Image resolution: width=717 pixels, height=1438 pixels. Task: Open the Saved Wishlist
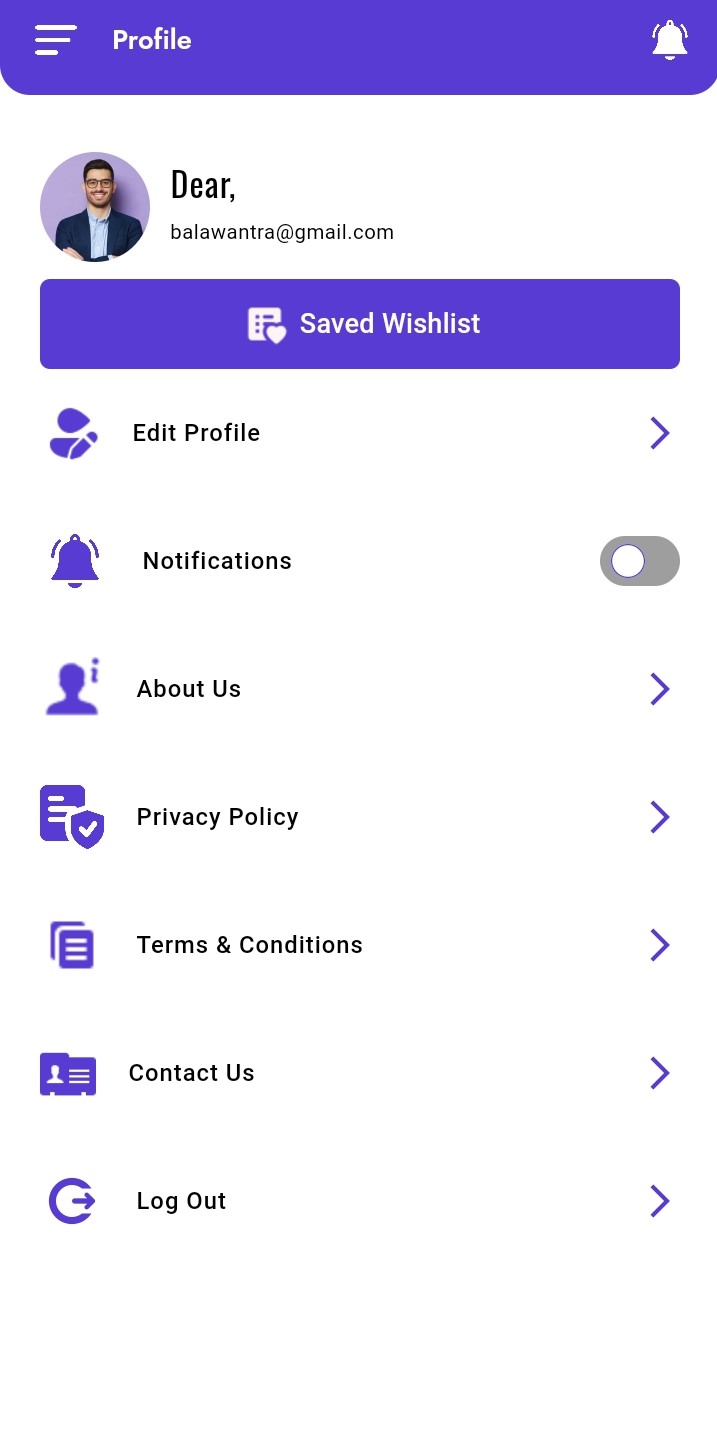360,324
